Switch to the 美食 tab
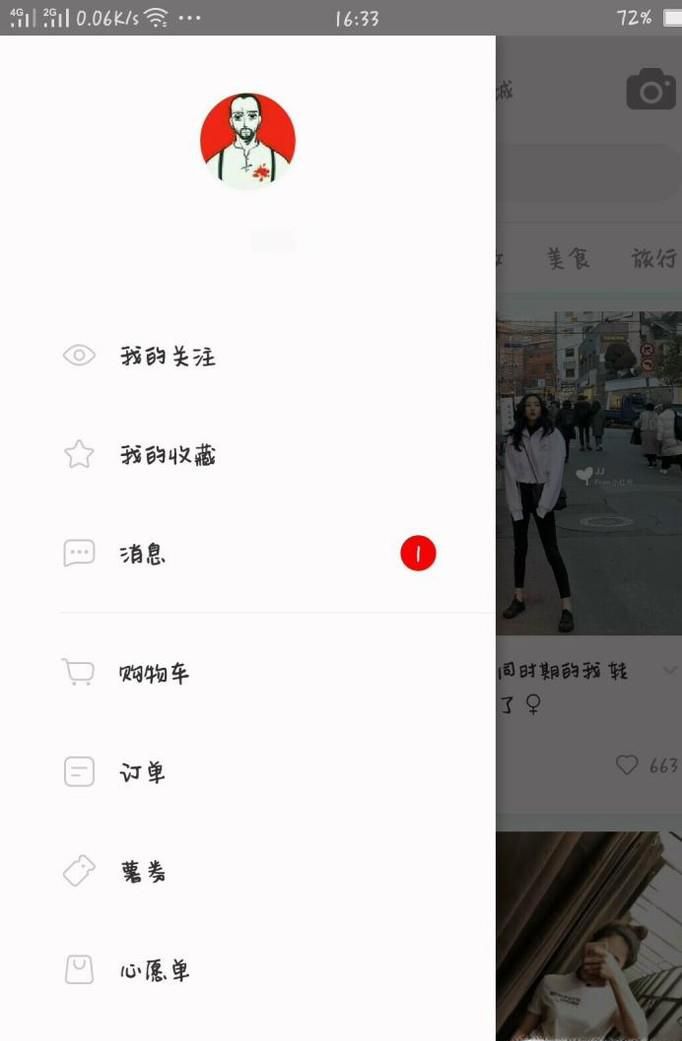 [x=568, y=258]
